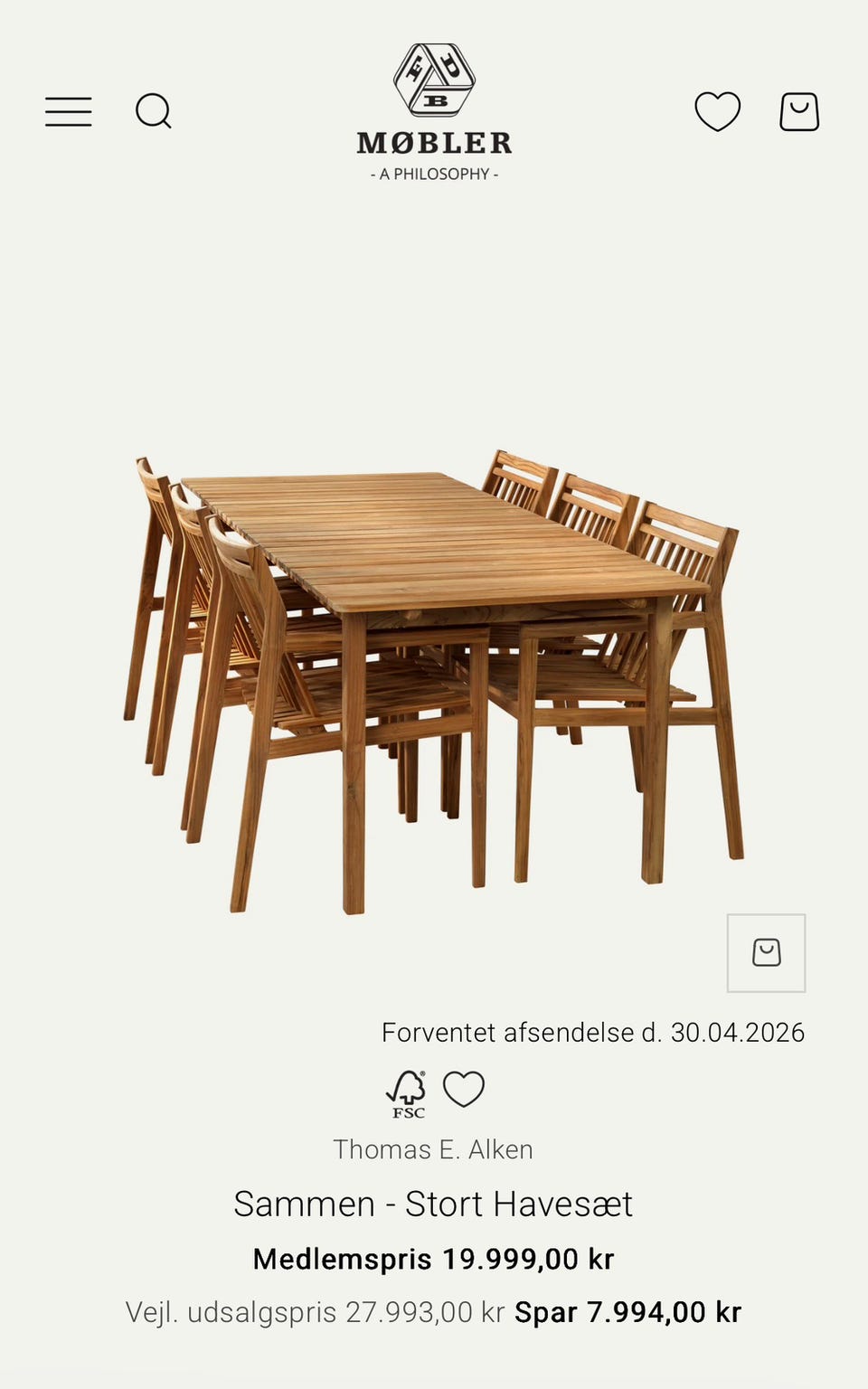868x1389 pixels.
Task: Click the shipping date 30.04.2026 notice
Action: tap(594, 1031)
